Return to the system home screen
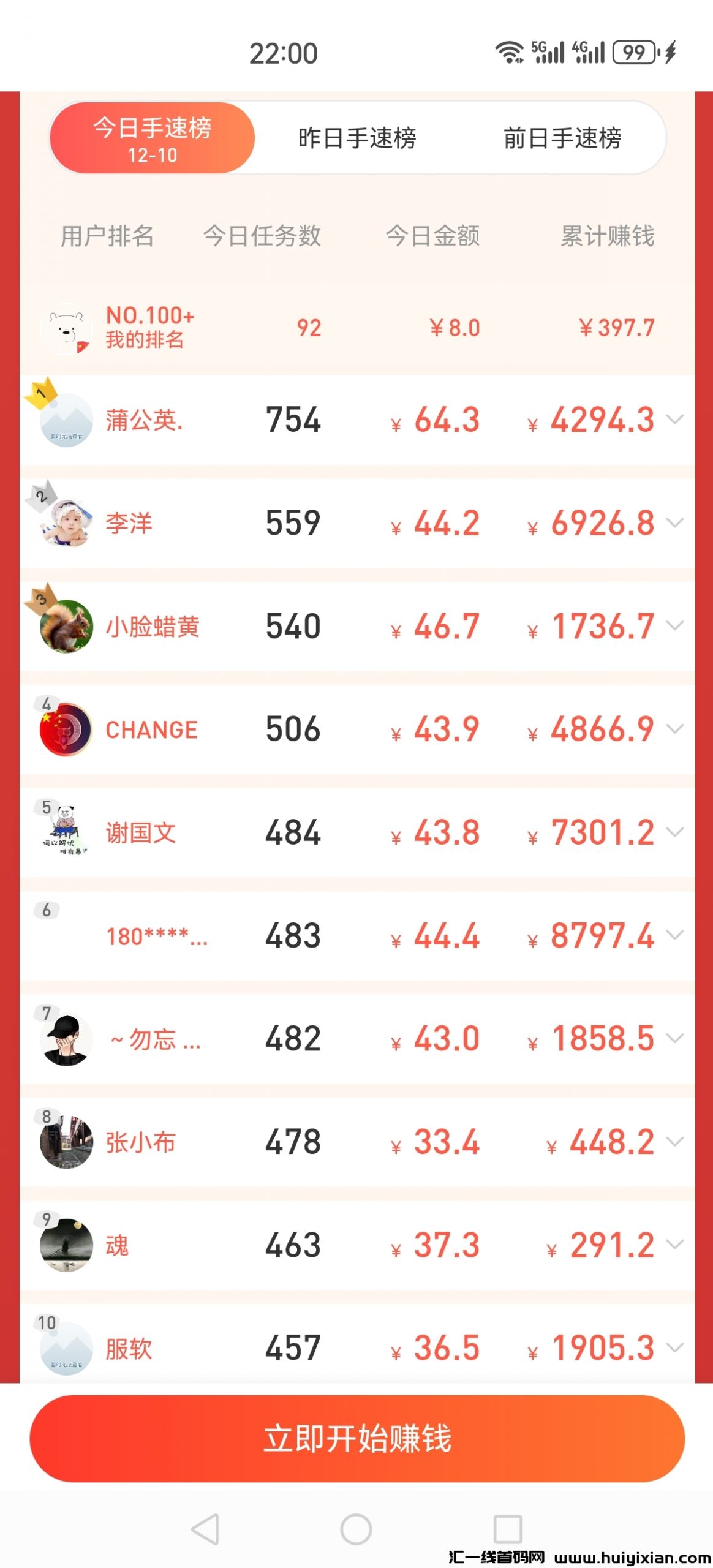Image resolution: width=713 pixels, height=1568 pixels. pos(356,1529)
